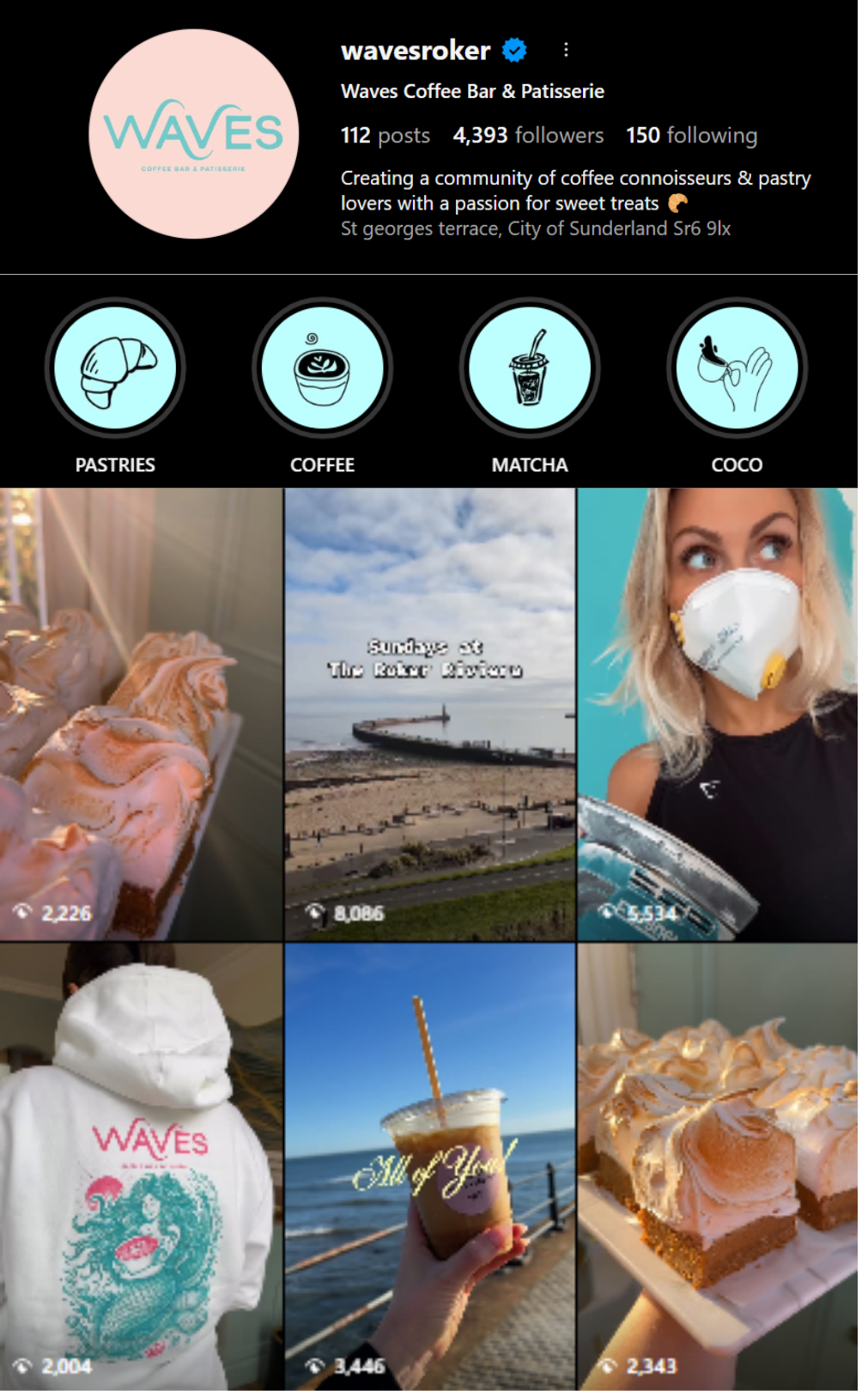Screen dimensions: 868x1391
Task: Open the COFFEE story highlight
Action: (x=322, y=368)
